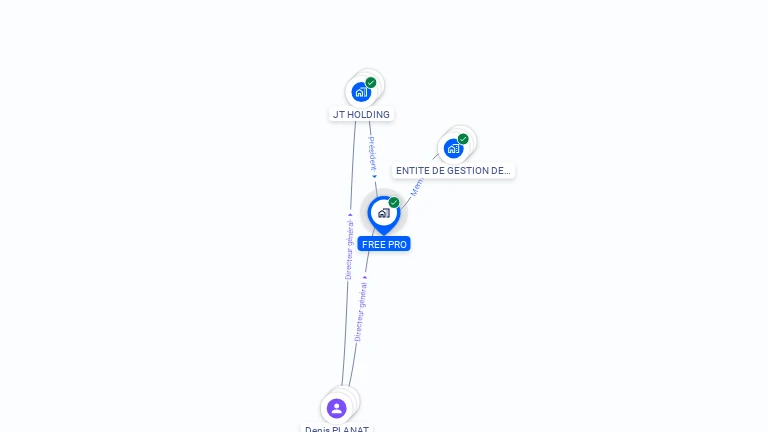
Task: Select the Denis PLANAT person node
Action: coord(337,408)
